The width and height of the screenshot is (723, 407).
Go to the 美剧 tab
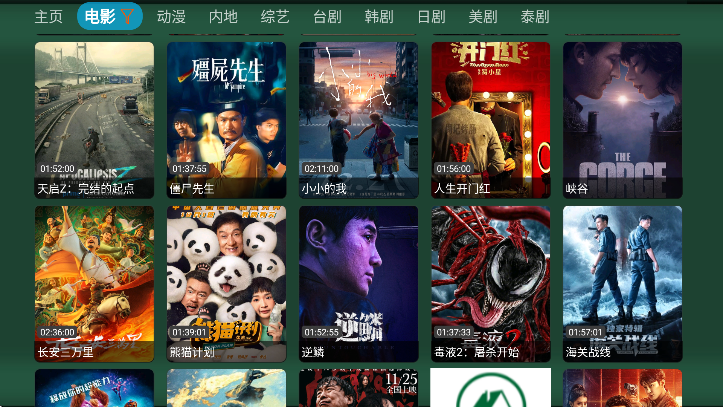tap(483, 17)
